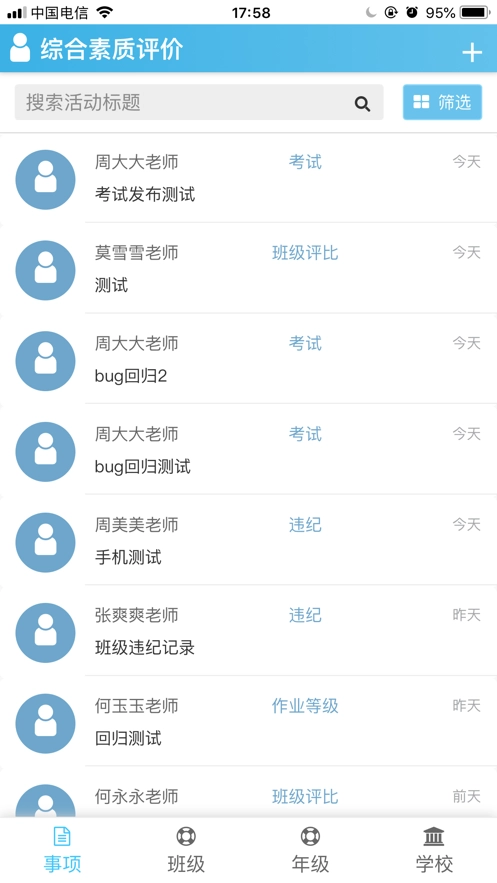Switch to the 班级 tab
Image resolution: width=497 pixels, height=883 pixels.
pyautogui.click(x=186, y=850)
